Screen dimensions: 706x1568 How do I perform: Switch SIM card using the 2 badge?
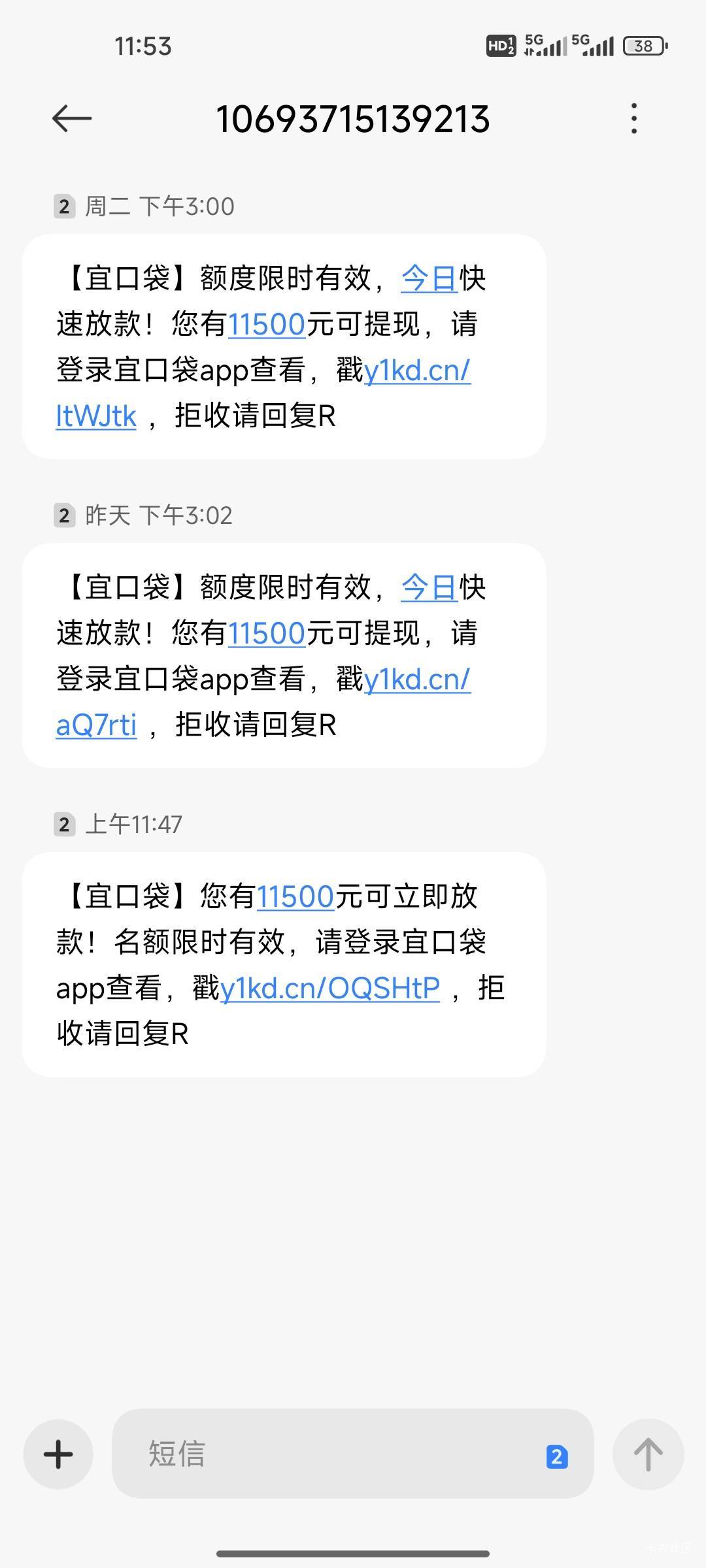click(x=557, y=1456)
